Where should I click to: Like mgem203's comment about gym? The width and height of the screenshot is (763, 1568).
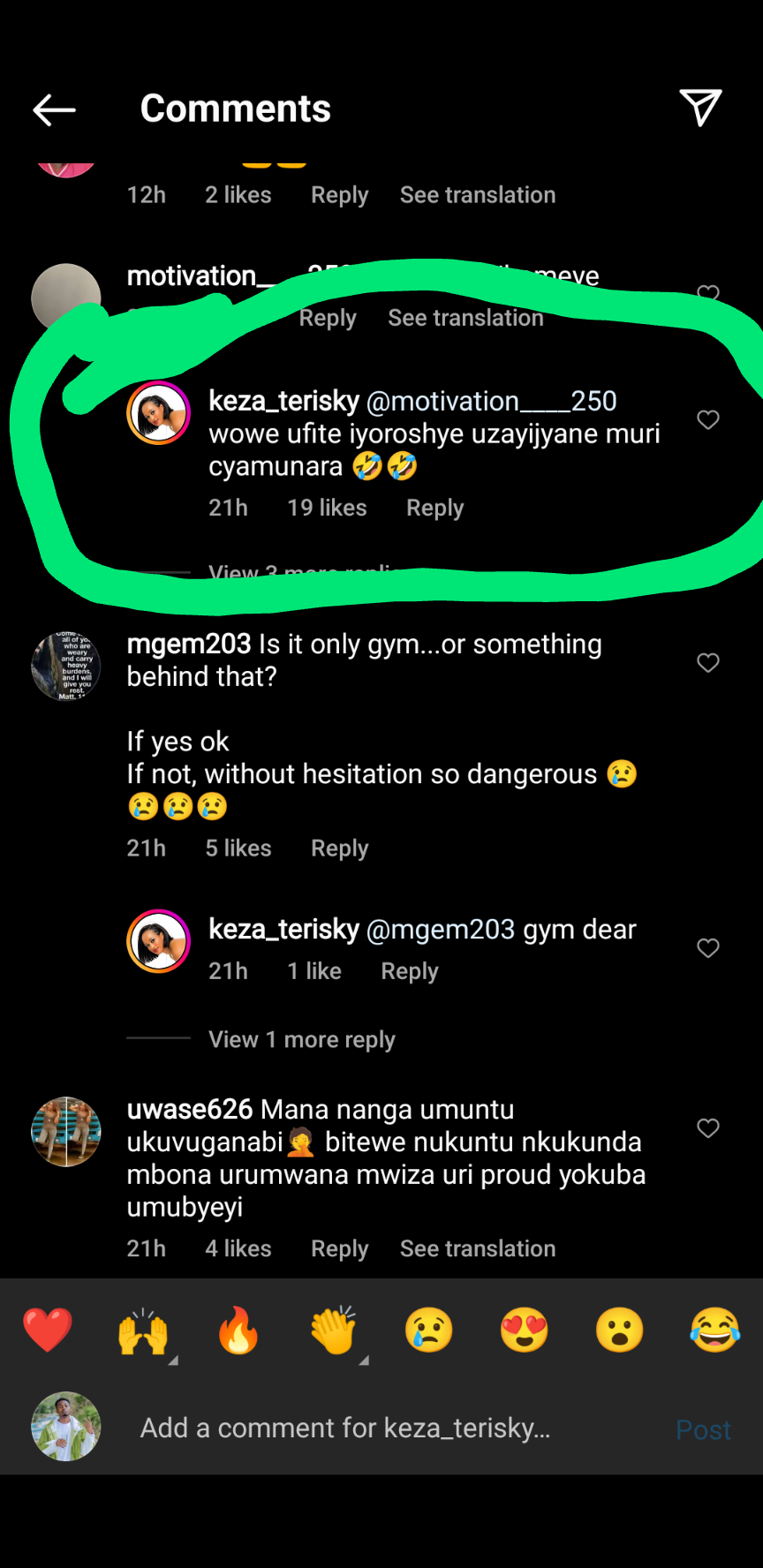click(708, 663)
